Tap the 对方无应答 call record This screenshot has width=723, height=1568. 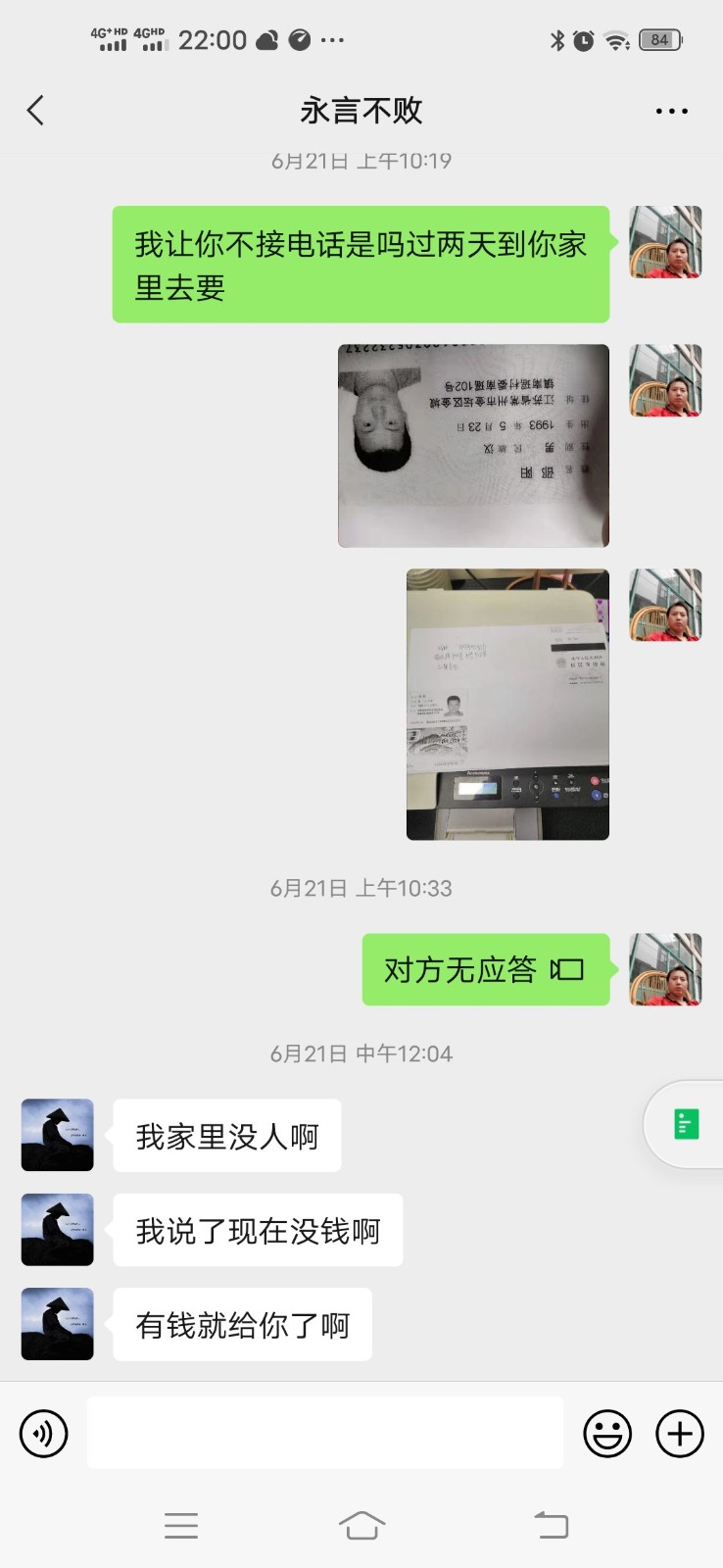(485, 970)
